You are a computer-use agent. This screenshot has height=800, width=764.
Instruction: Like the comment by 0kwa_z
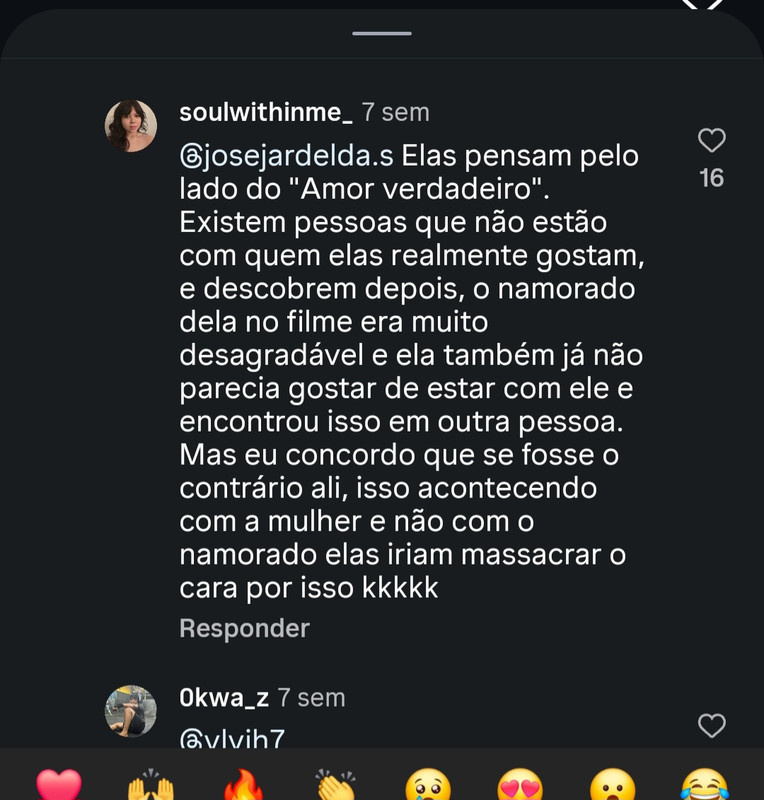tap(711, 726)
